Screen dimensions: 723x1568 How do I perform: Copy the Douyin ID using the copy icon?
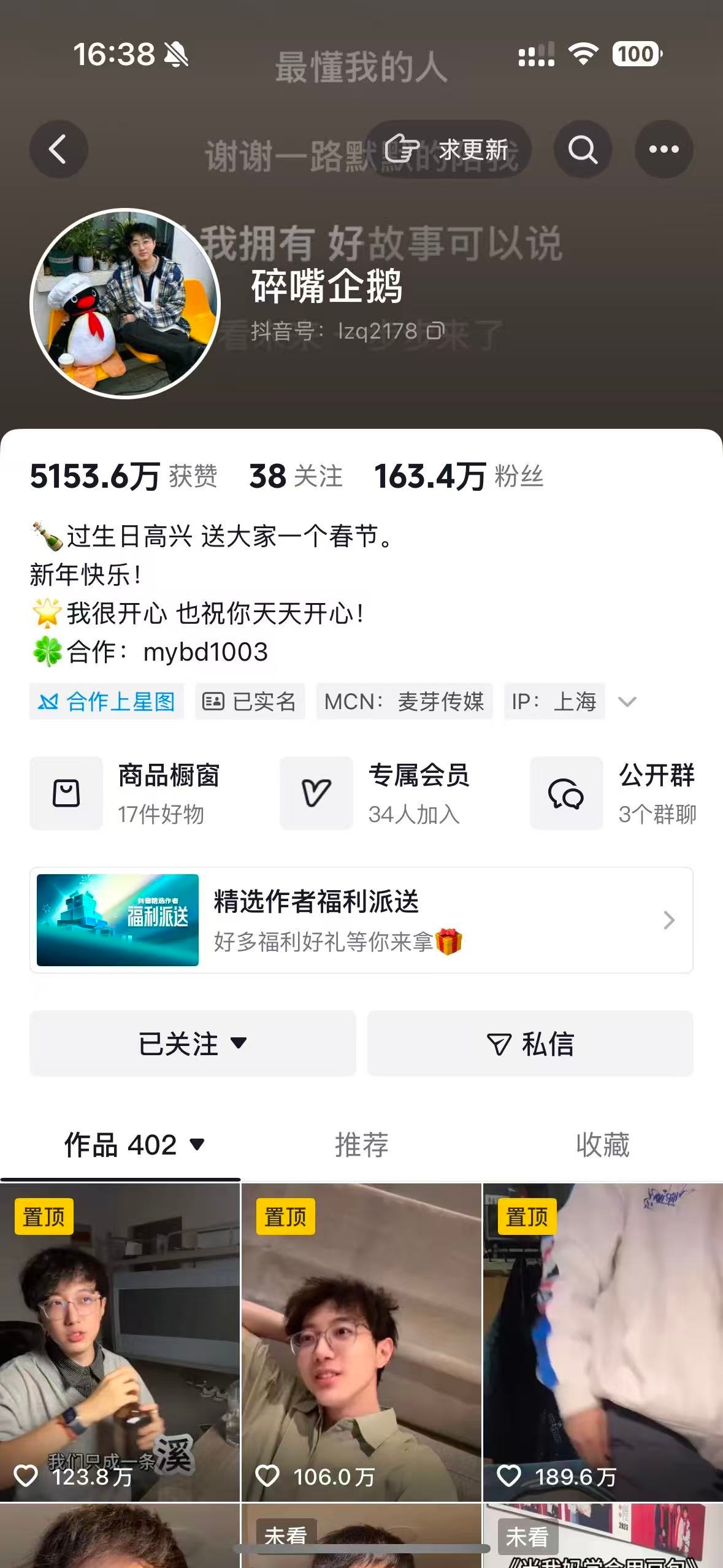435,331
